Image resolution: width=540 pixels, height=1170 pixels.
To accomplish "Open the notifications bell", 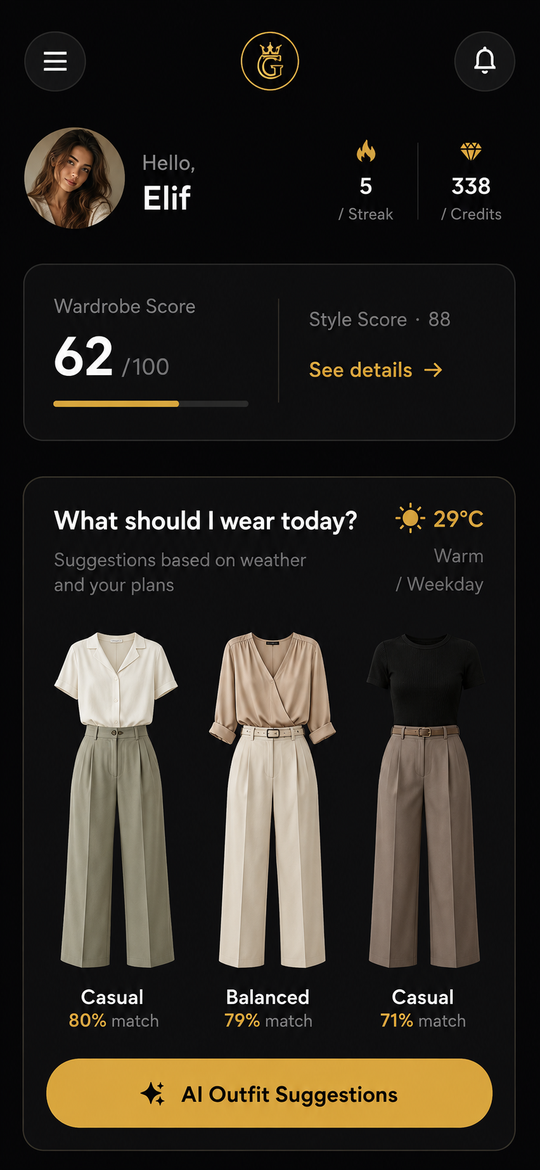I will click(x=485, y=61).
